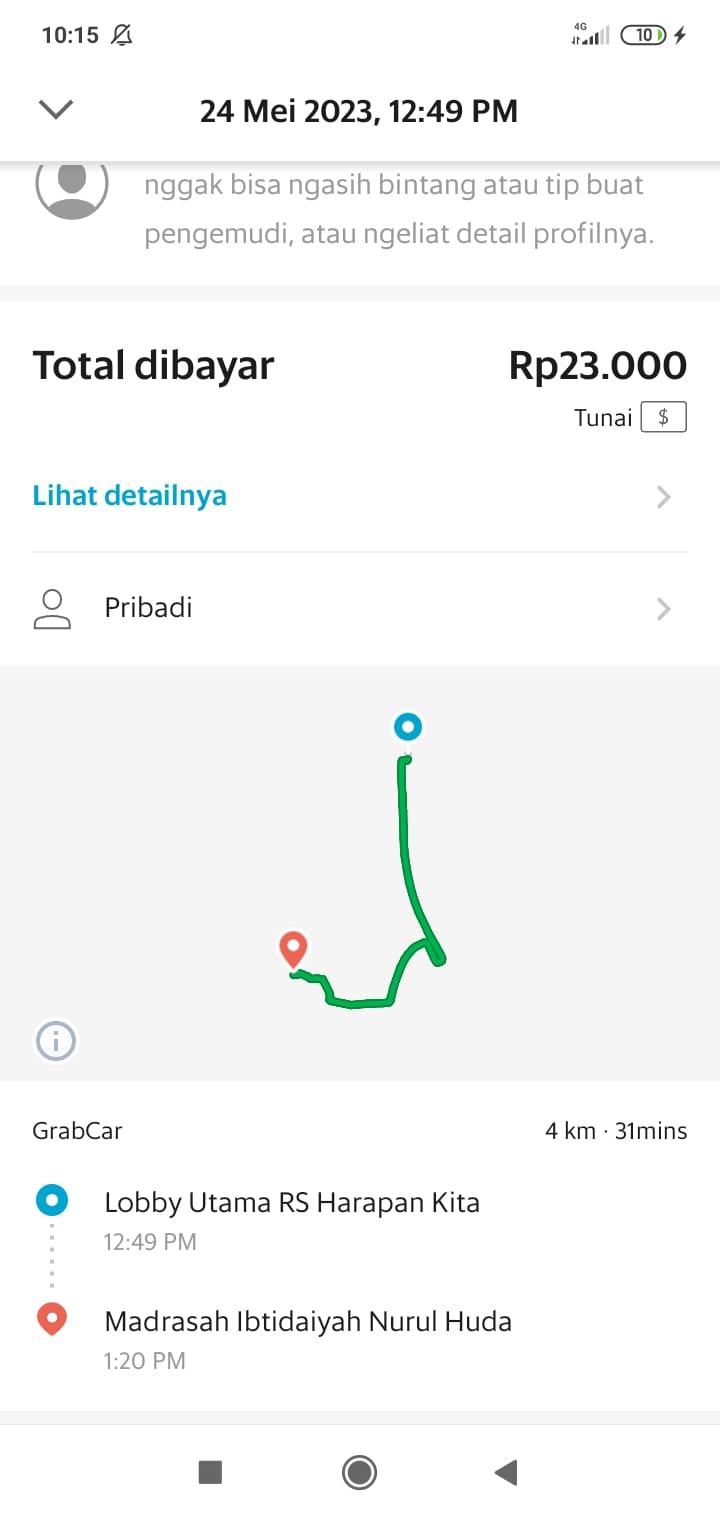Go back using system back button
Viewport: 720px width, 1520px height.
click(506, 1472)
